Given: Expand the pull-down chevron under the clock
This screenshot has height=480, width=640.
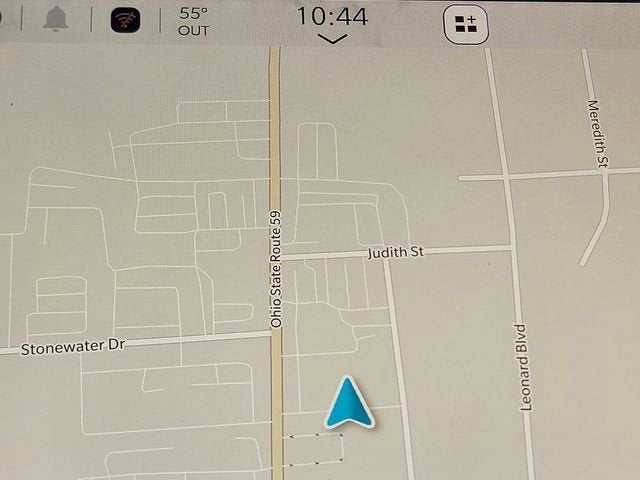Looking at the screenshot, I should click(x=332, y=39).
